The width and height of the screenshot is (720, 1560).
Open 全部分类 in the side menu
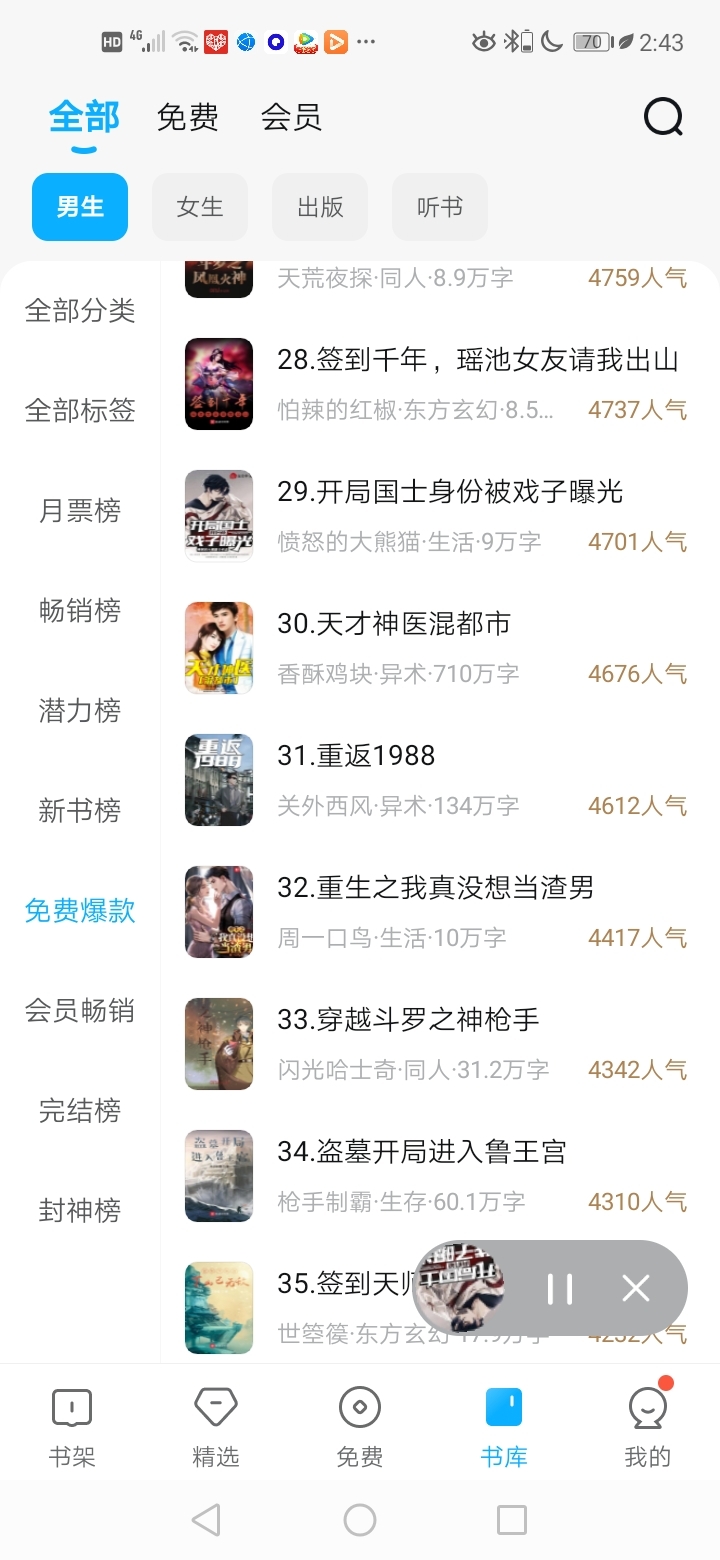tap(80, 311)
